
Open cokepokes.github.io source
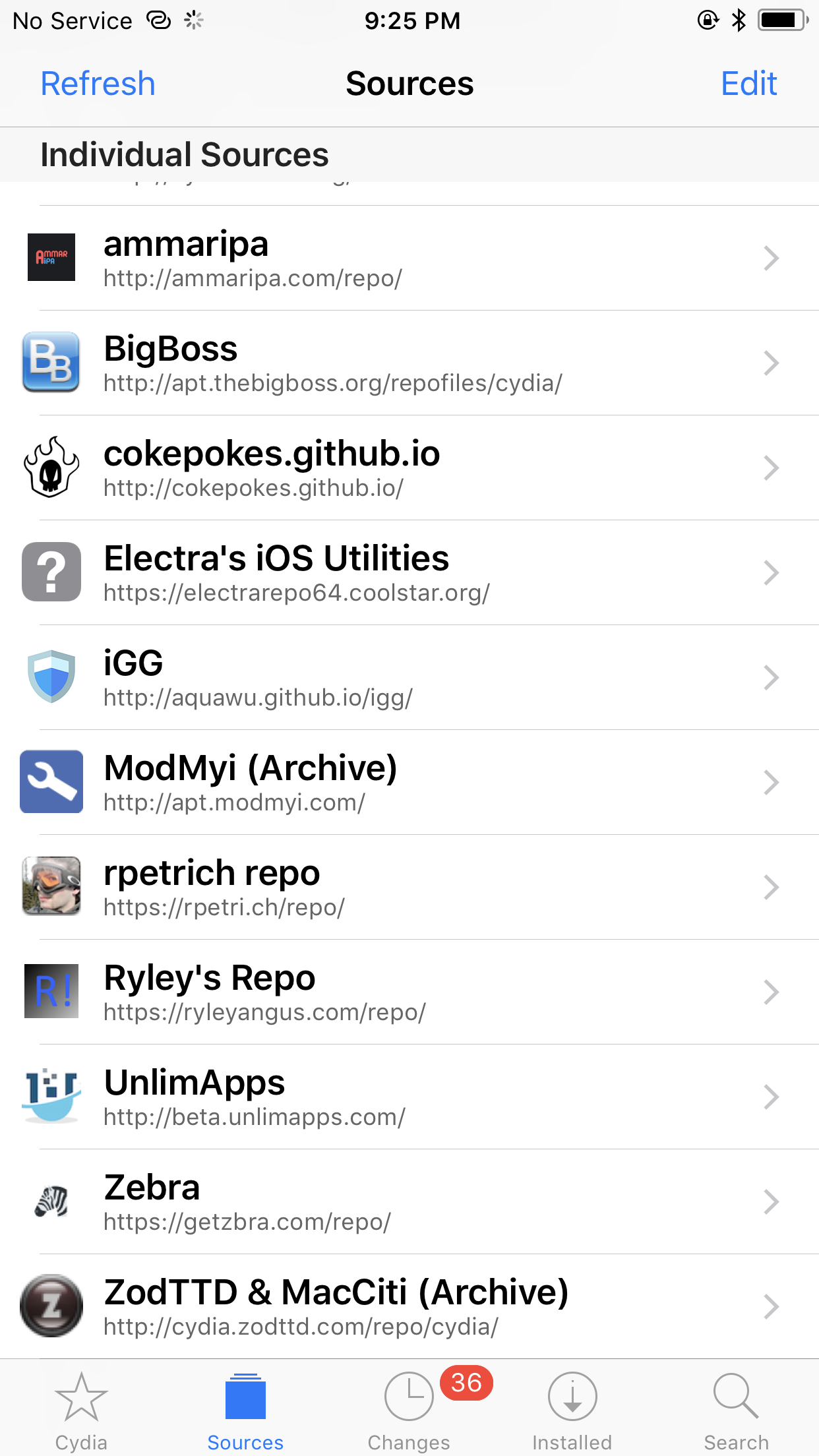pos(409,468)
